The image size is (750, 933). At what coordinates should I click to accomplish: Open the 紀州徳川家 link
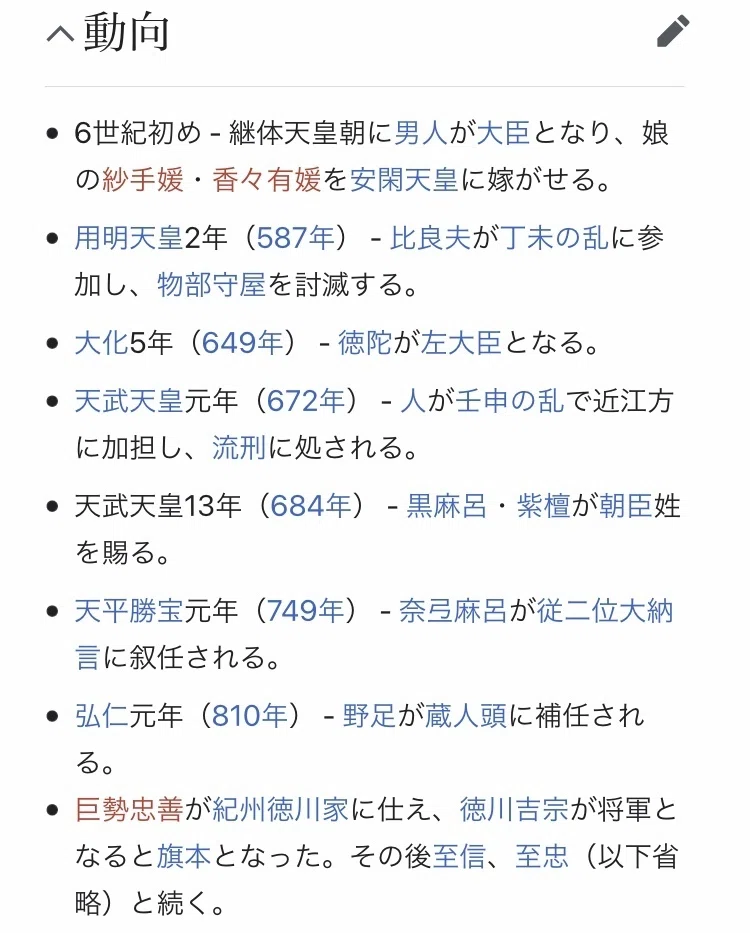(280, 809)
